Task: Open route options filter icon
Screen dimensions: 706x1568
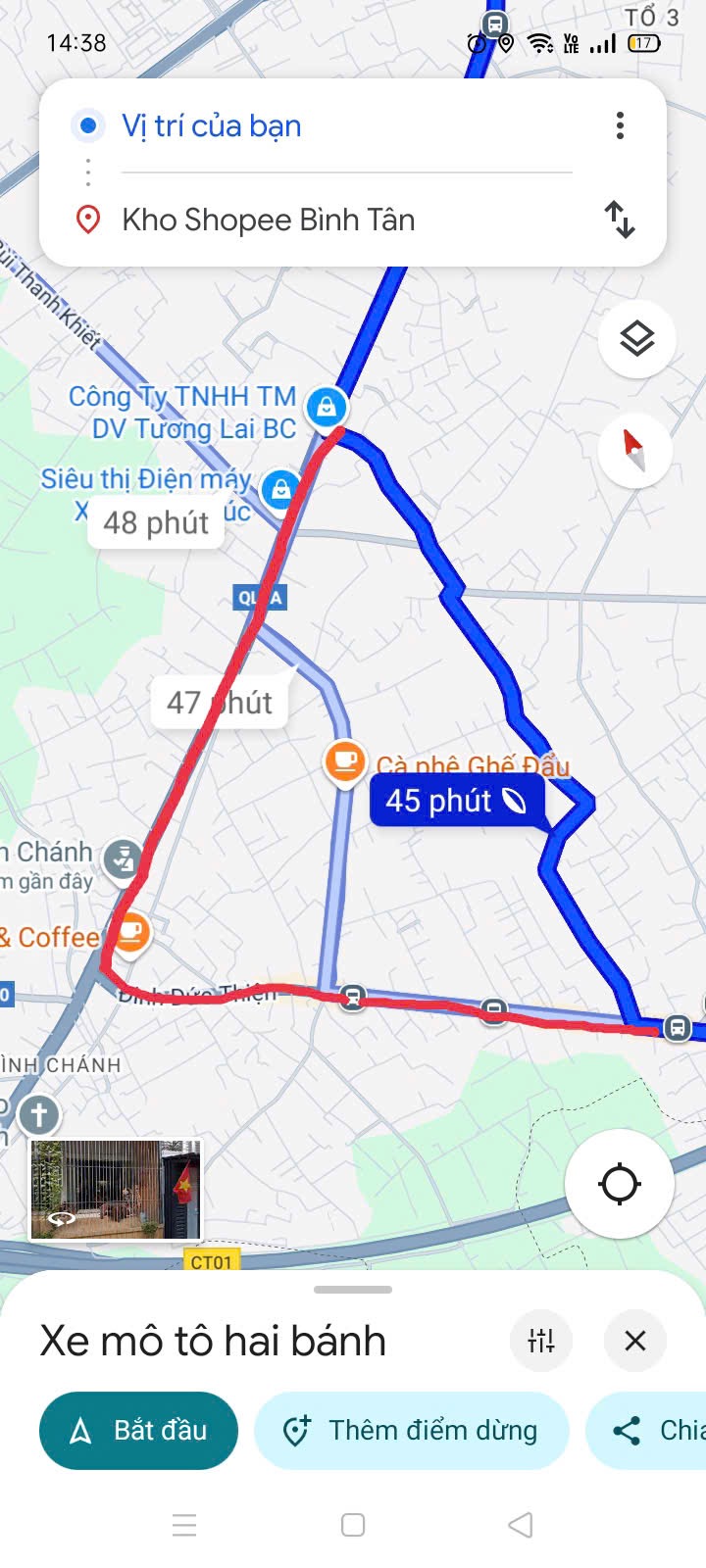Action: tap(541, 1341)
